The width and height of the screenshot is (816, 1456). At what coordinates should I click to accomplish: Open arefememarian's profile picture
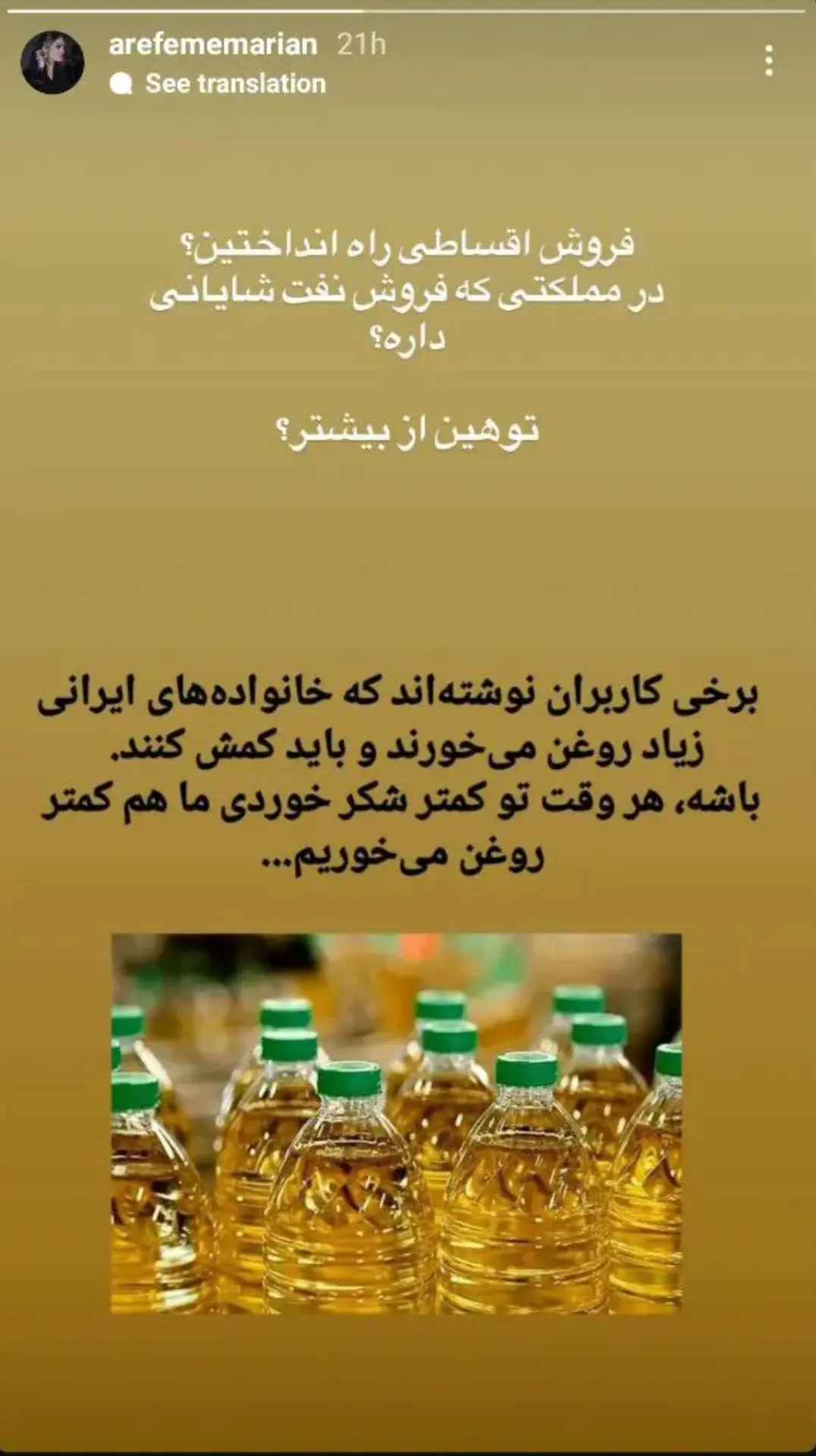click(52, 62)
